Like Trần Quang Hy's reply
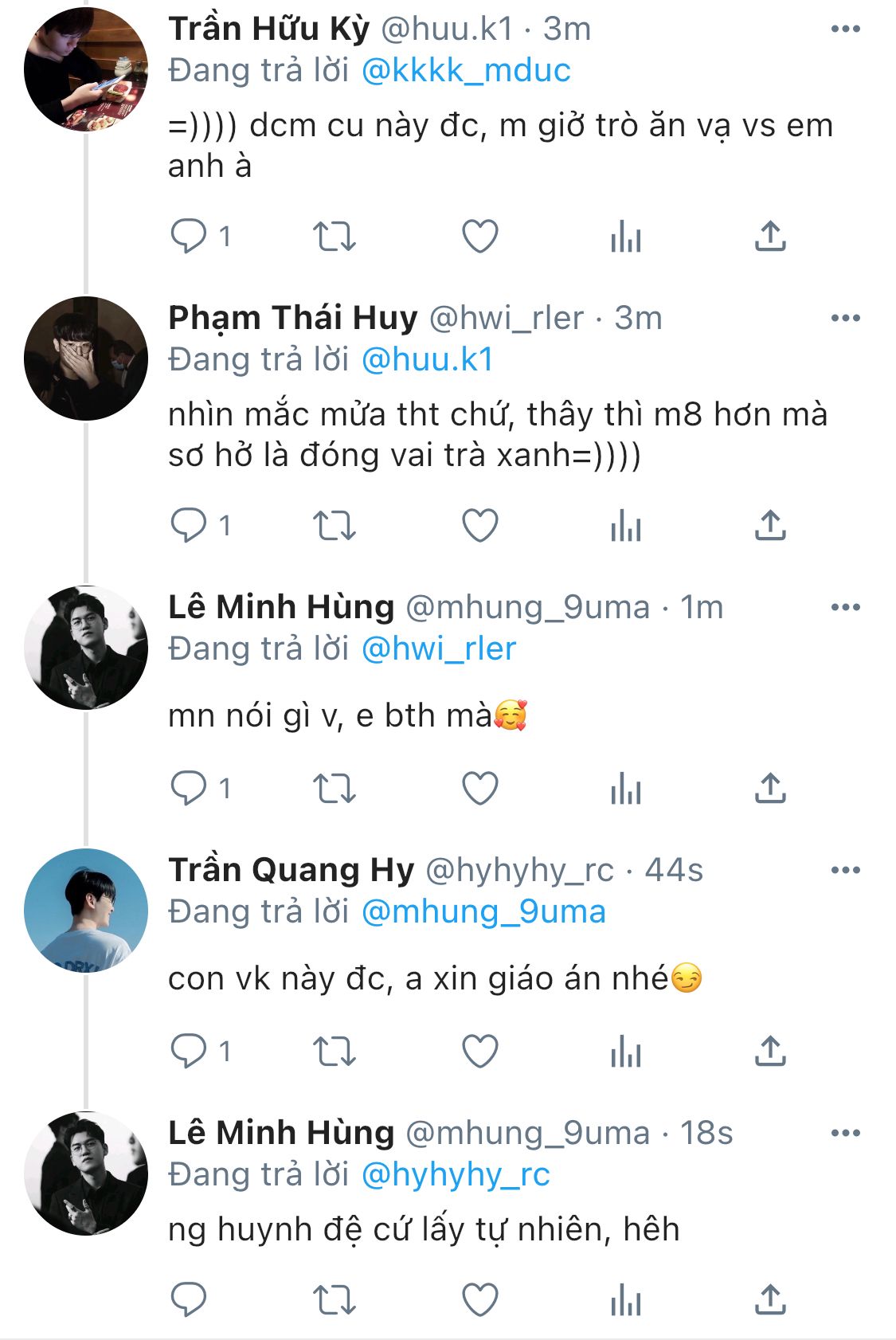The image size is (896, 1340). pos(480,1052)
